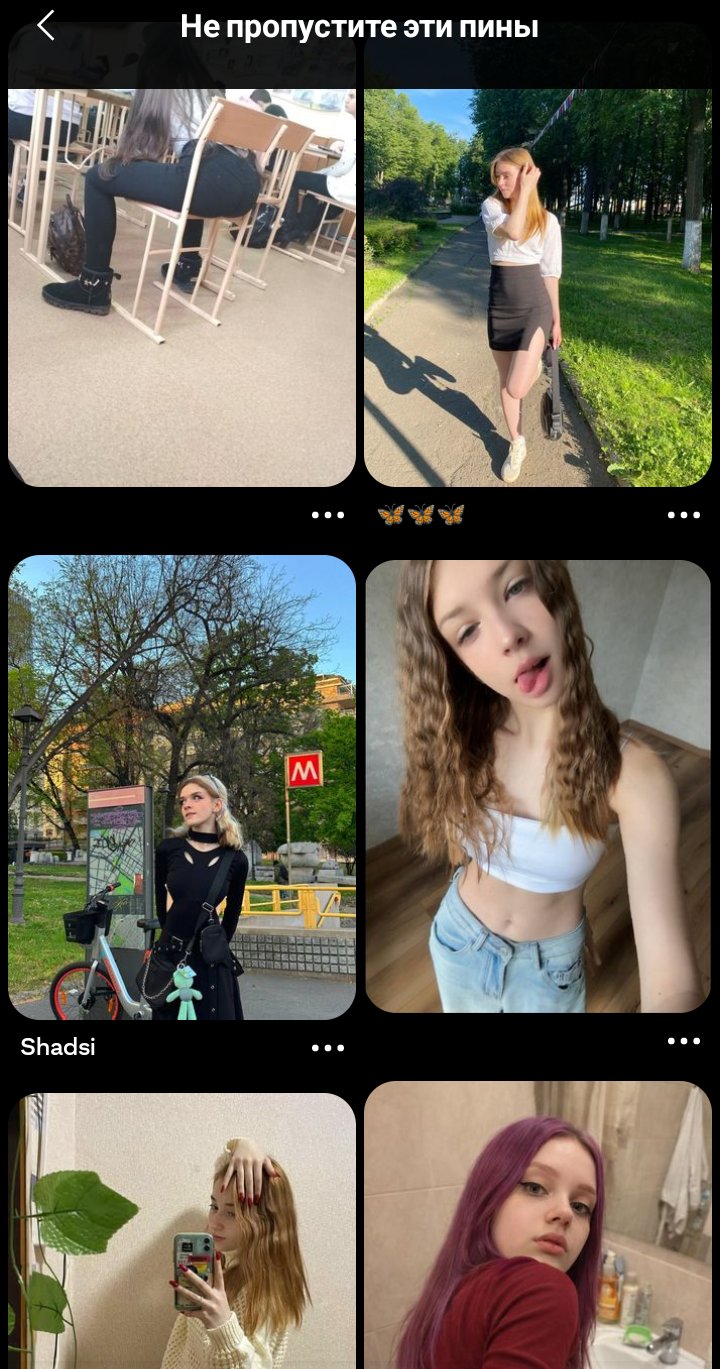
Task: Open the three-dot menu for Shadsi pin
Action: (327, 1048)
